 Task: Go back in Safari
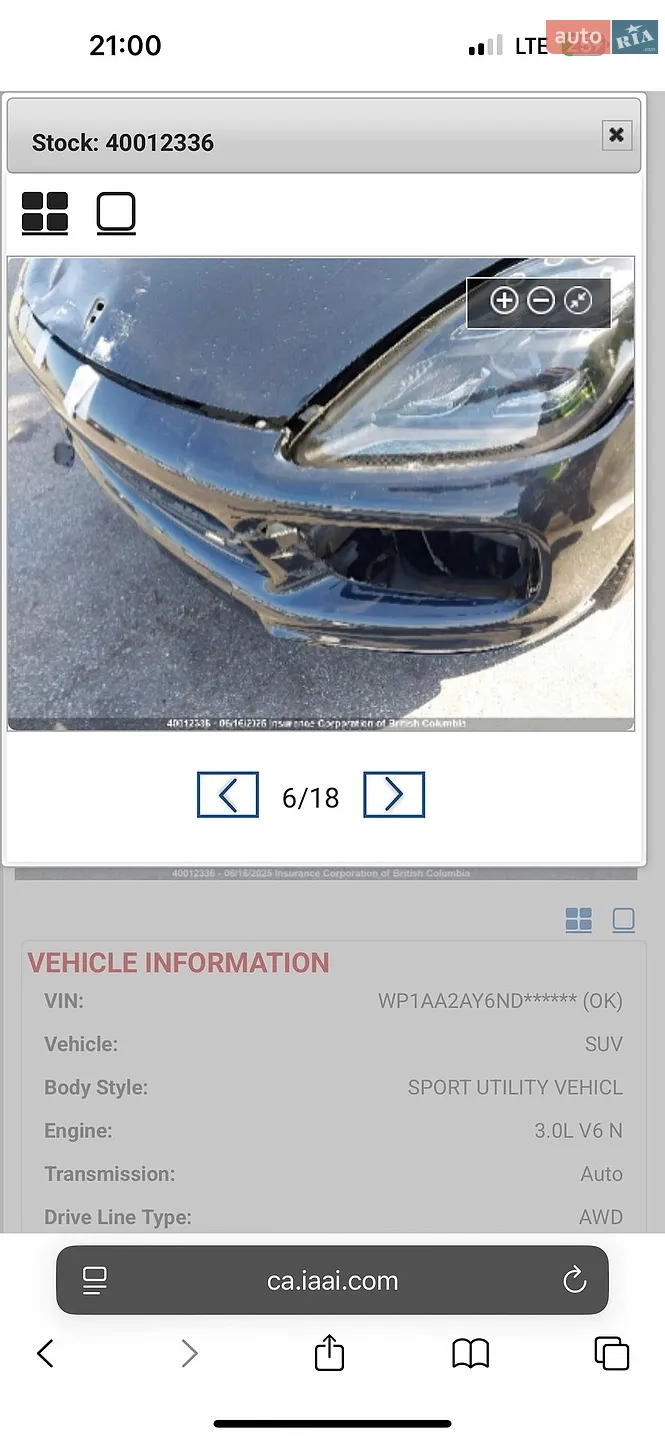pos(45,1354)
